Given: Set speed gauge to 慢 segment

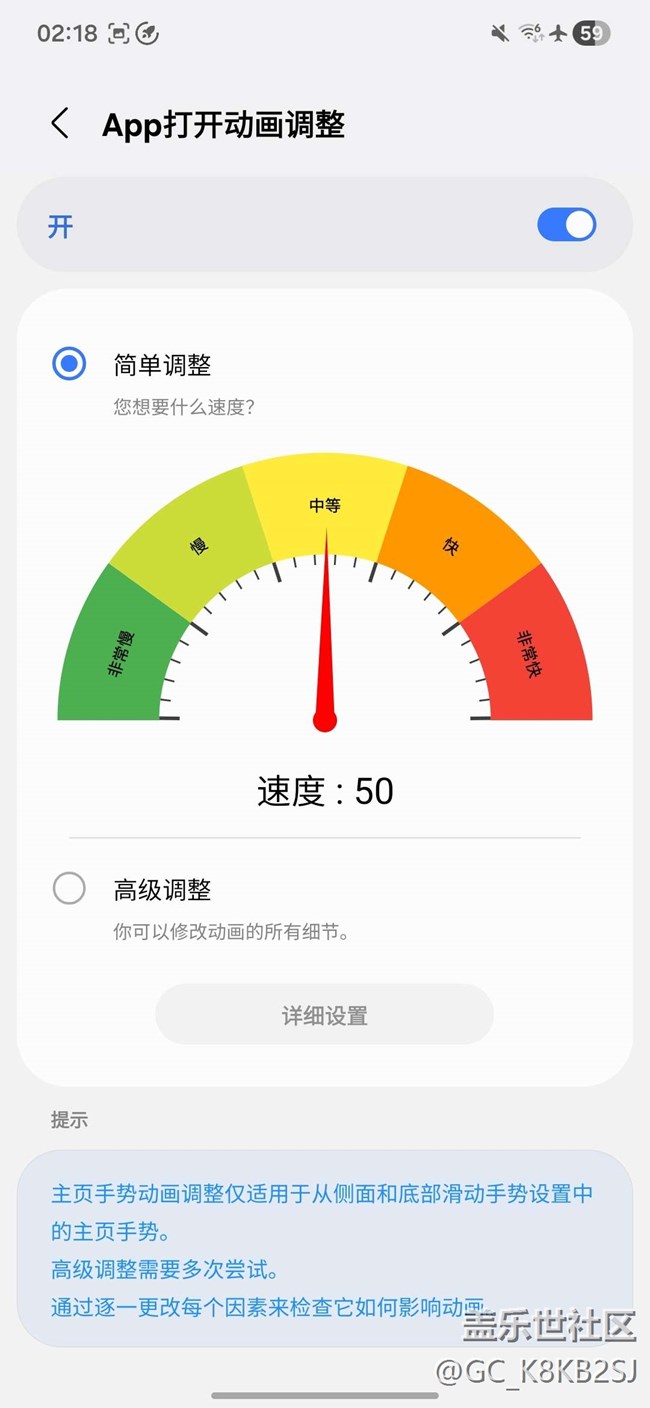Looking at the screenshot, I should click(x=200, y=545).
